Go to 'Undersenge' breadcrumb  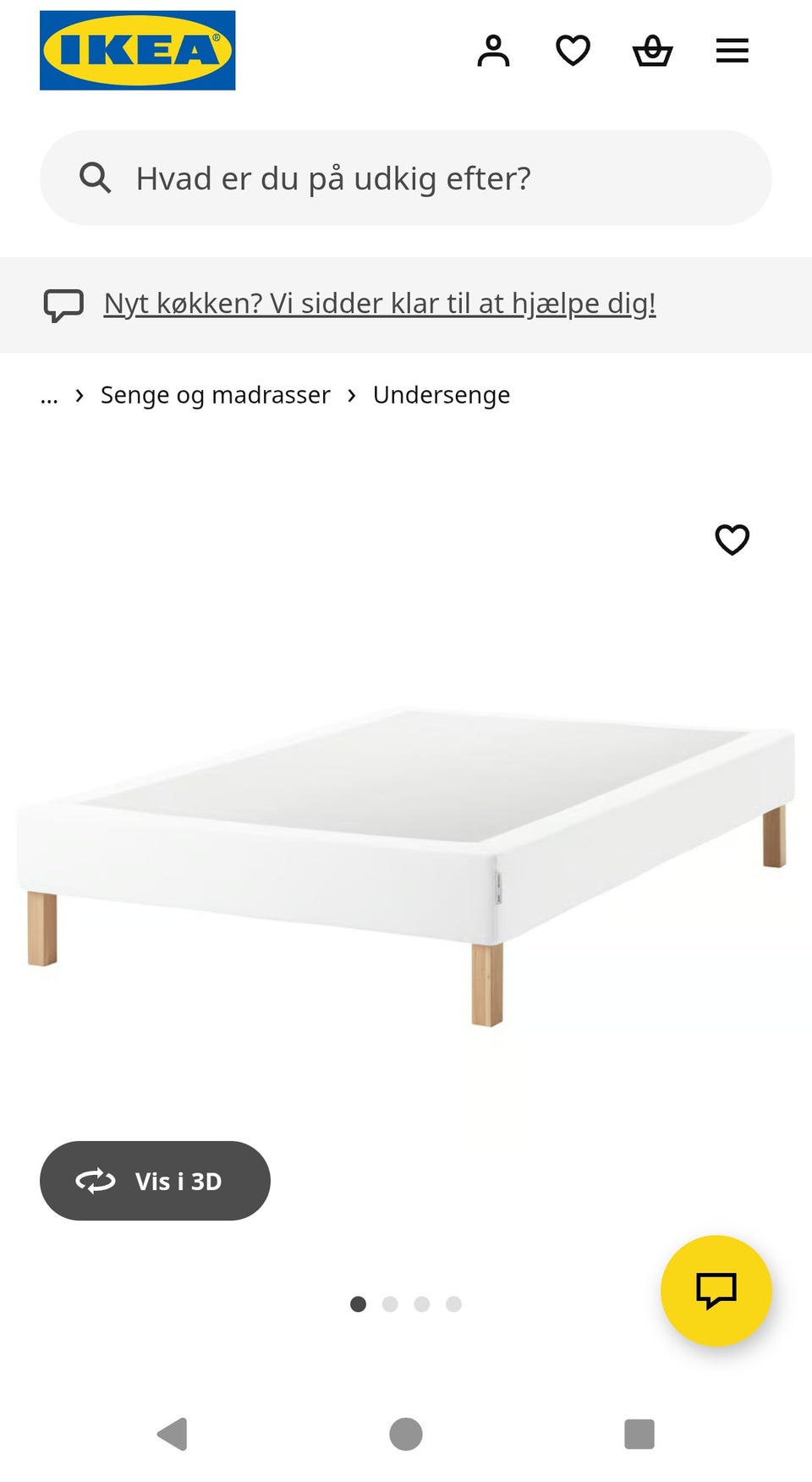click(x=441, y=395)
